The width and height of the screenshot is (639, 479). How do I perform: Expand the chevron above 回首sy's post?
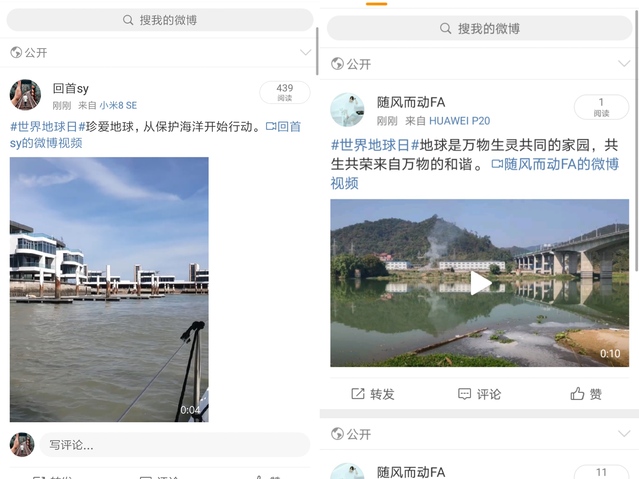[305, 52]
